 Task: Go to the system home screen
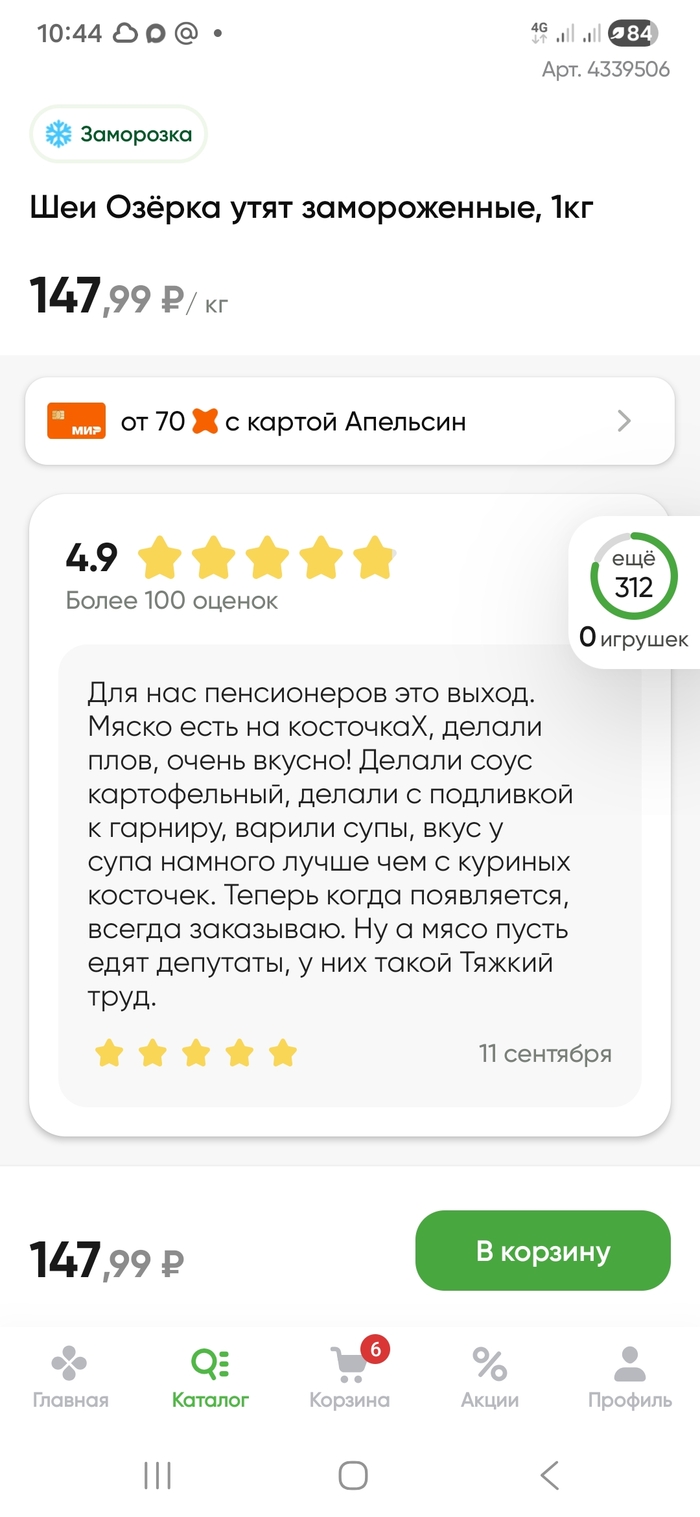pos(352,1474)
